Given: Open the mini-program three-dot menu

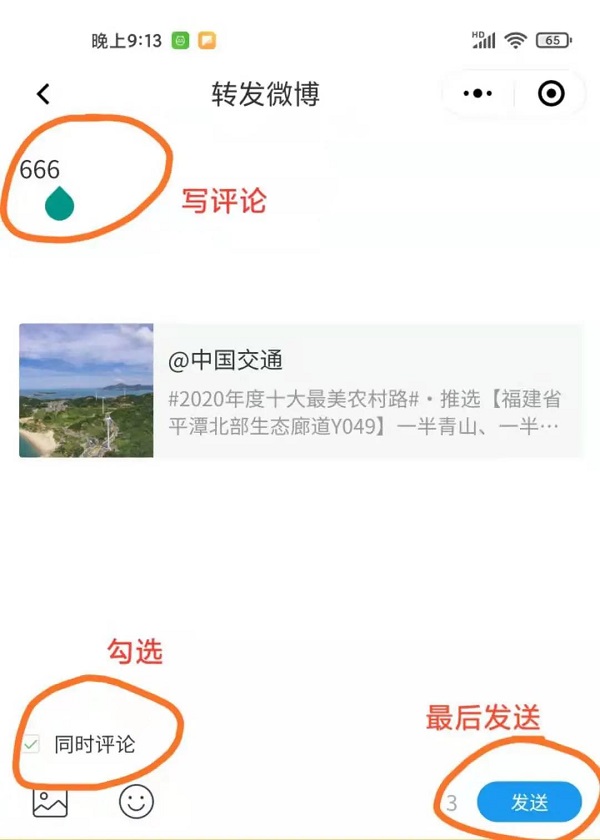Looking at the screenshot, I should (x=478, y=94).
